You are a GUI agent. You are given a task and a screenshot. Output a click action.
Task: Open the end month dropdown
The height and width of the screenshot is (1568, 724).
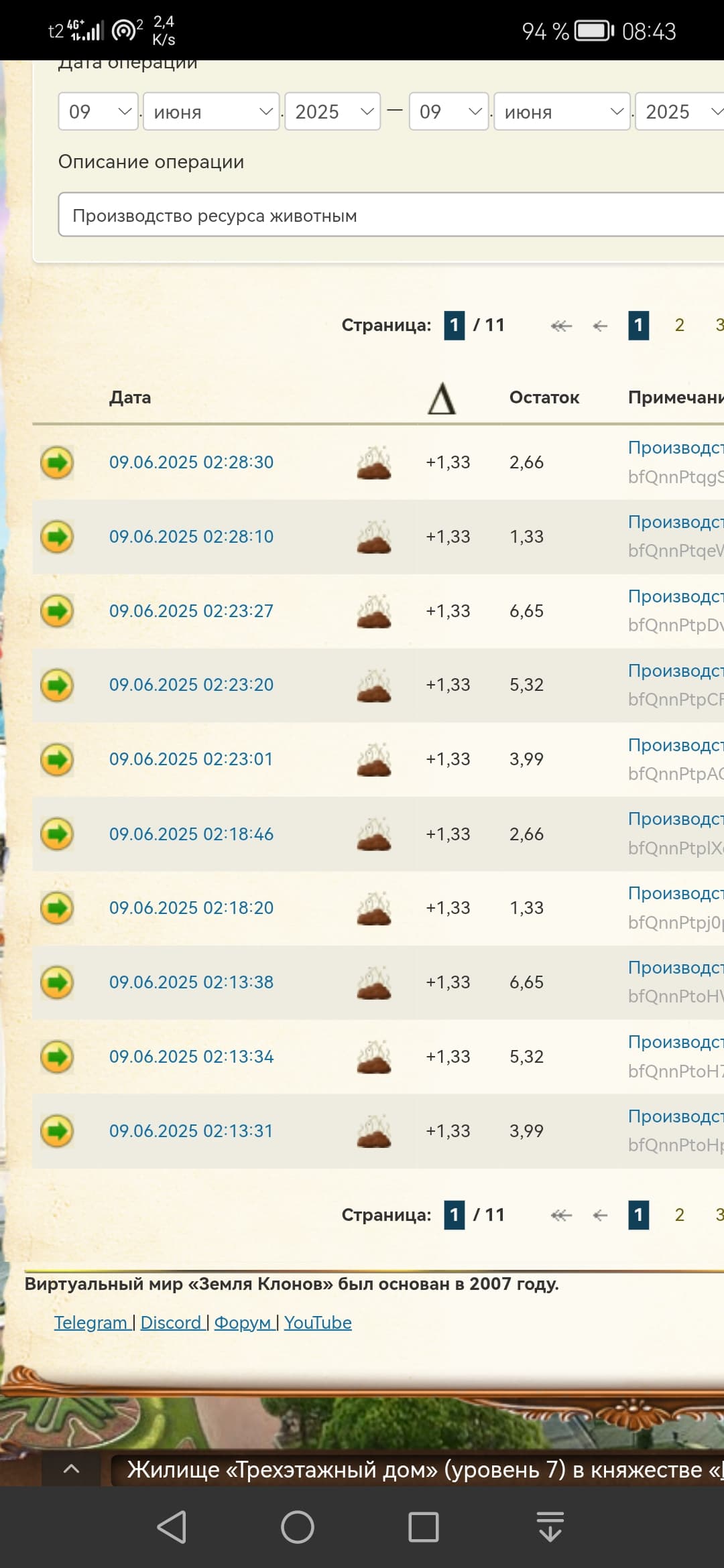562,111
